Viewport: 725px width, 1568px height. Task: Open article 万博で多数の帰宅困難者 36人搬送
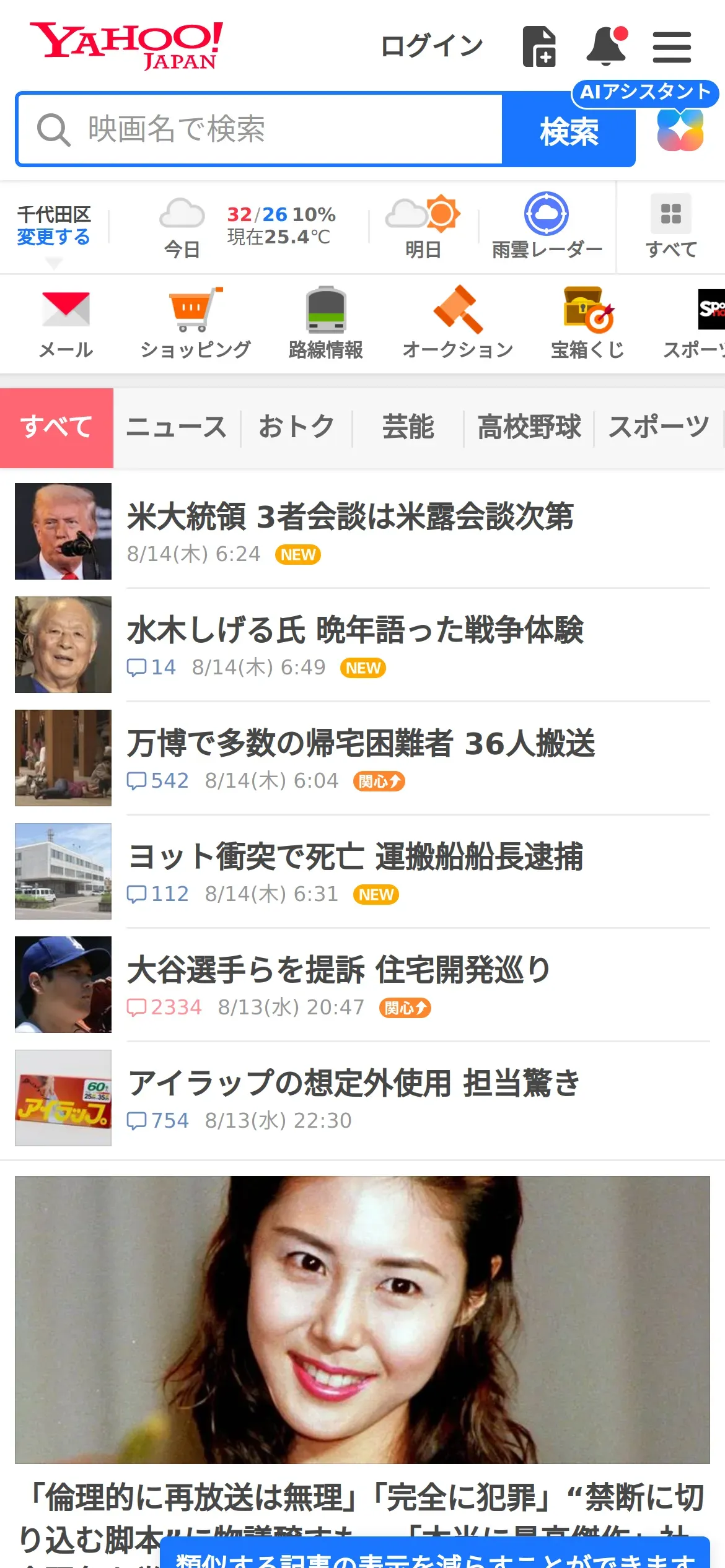361,743
